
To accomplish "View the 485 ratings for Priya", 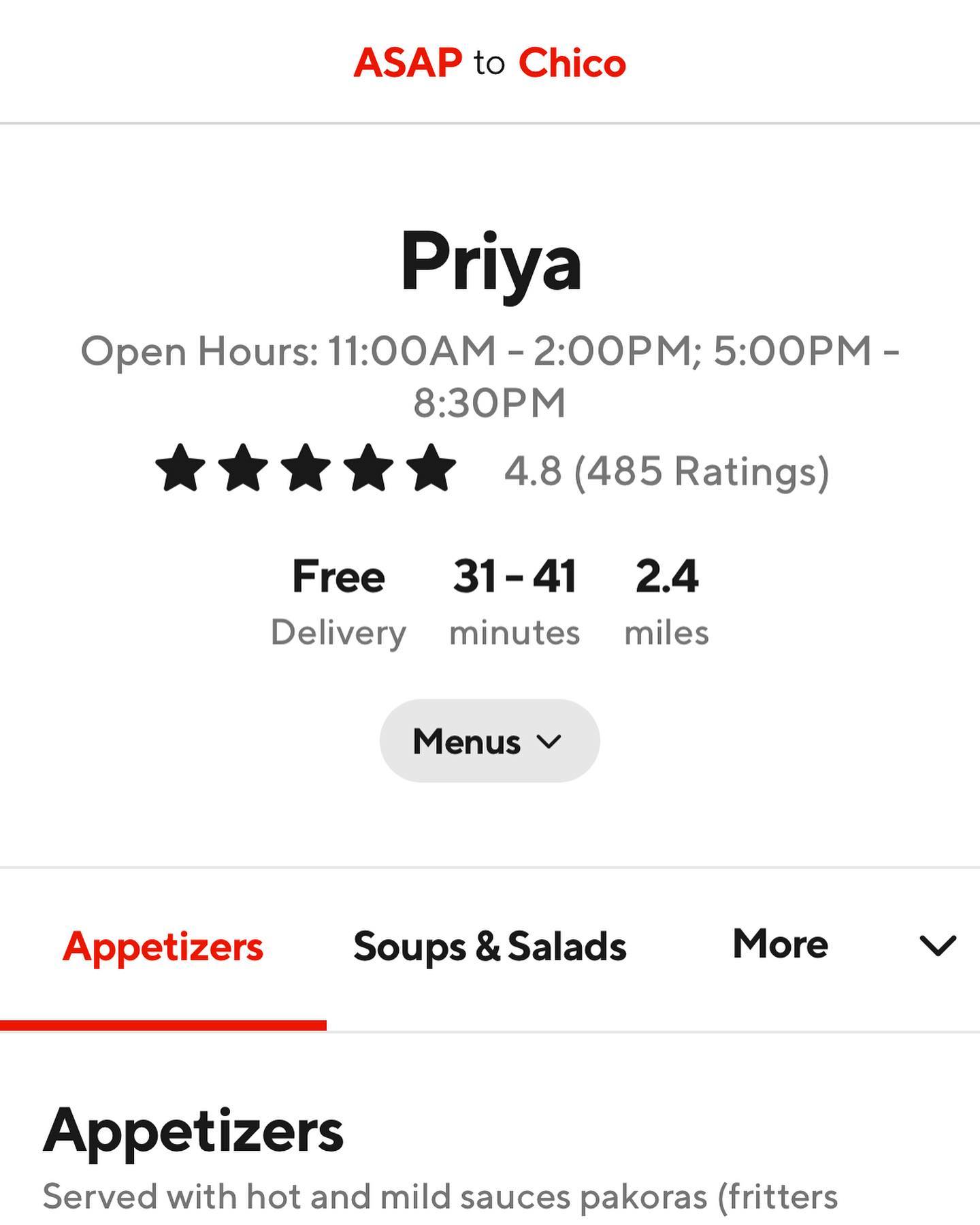I will [666, 471].
